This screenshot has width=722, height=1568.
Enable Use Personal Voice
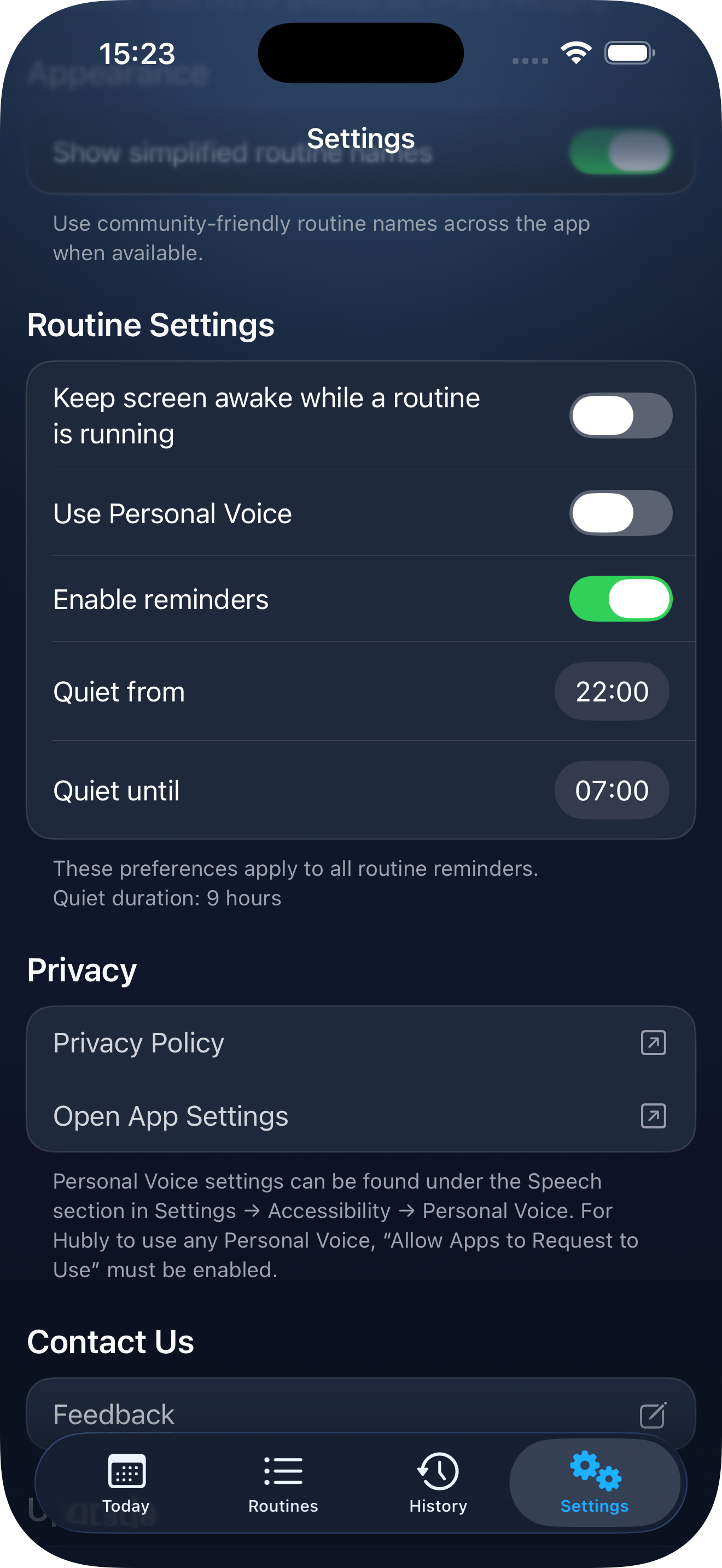pos(620,513)
